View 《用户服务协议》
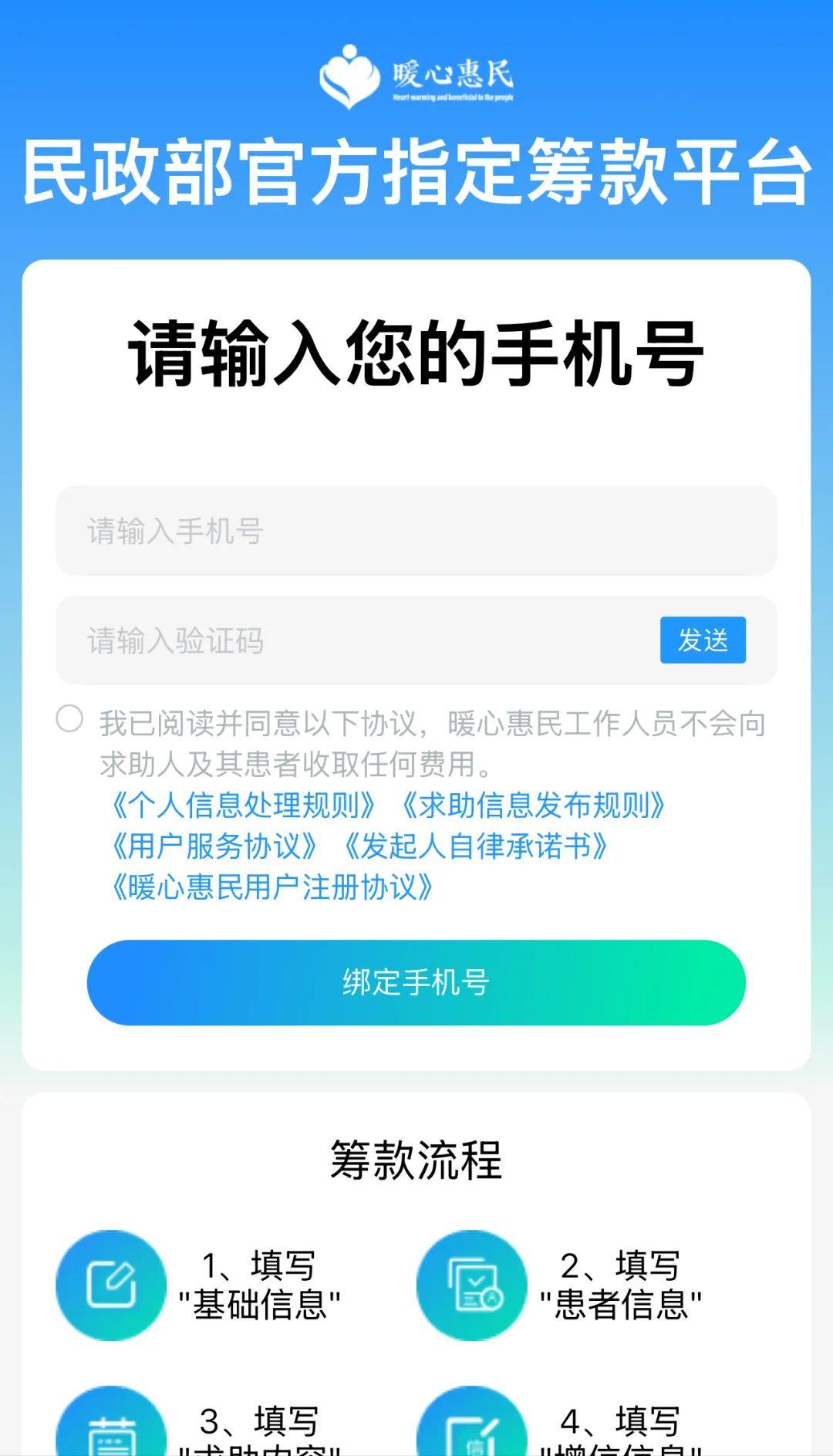Image resolution: width=833 pixels, height=1456 pixels. coord(214,846)
